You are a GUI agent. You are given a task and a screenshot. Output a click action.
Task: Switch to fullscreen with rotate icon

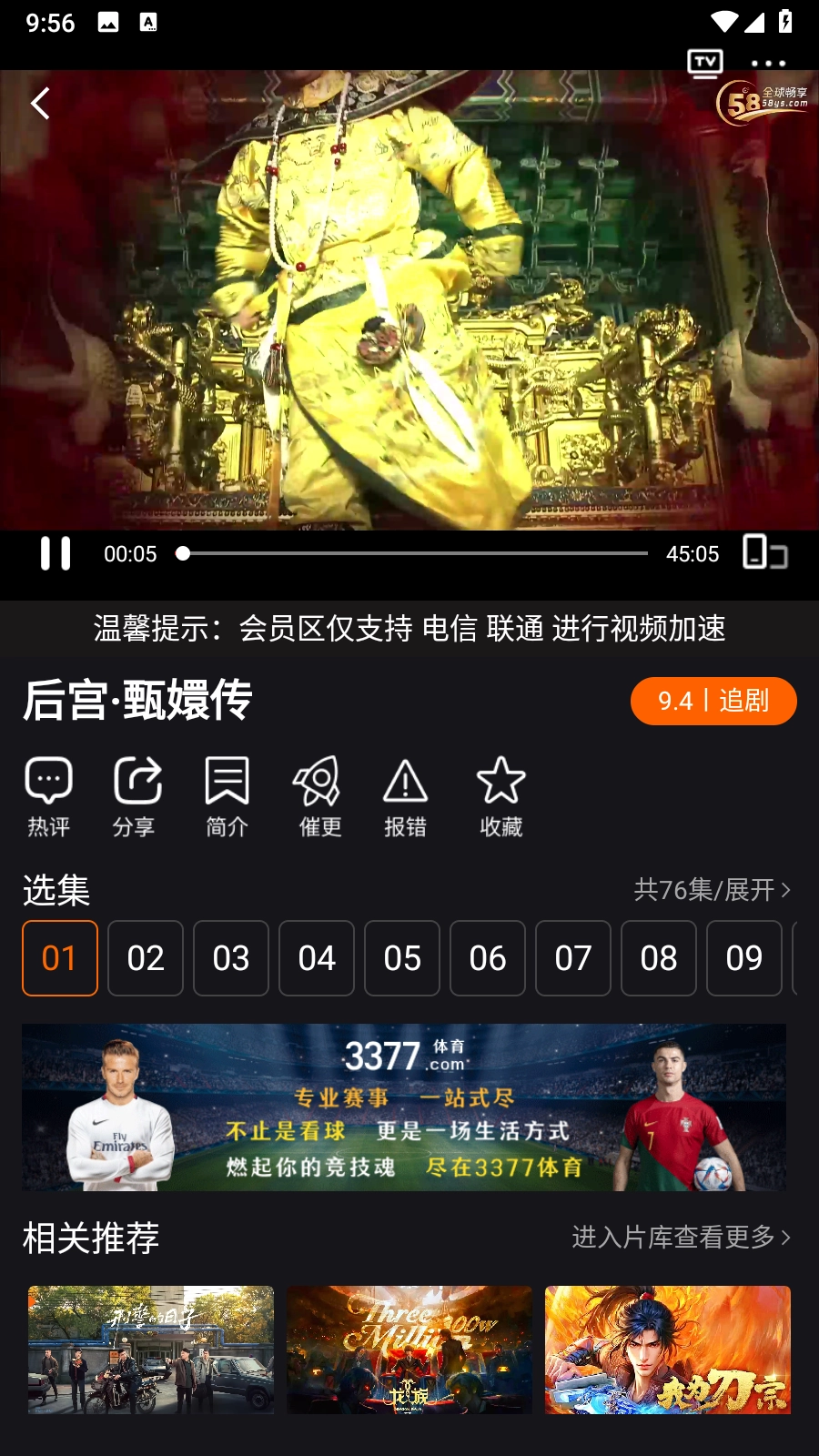click(x=764, y=553)
